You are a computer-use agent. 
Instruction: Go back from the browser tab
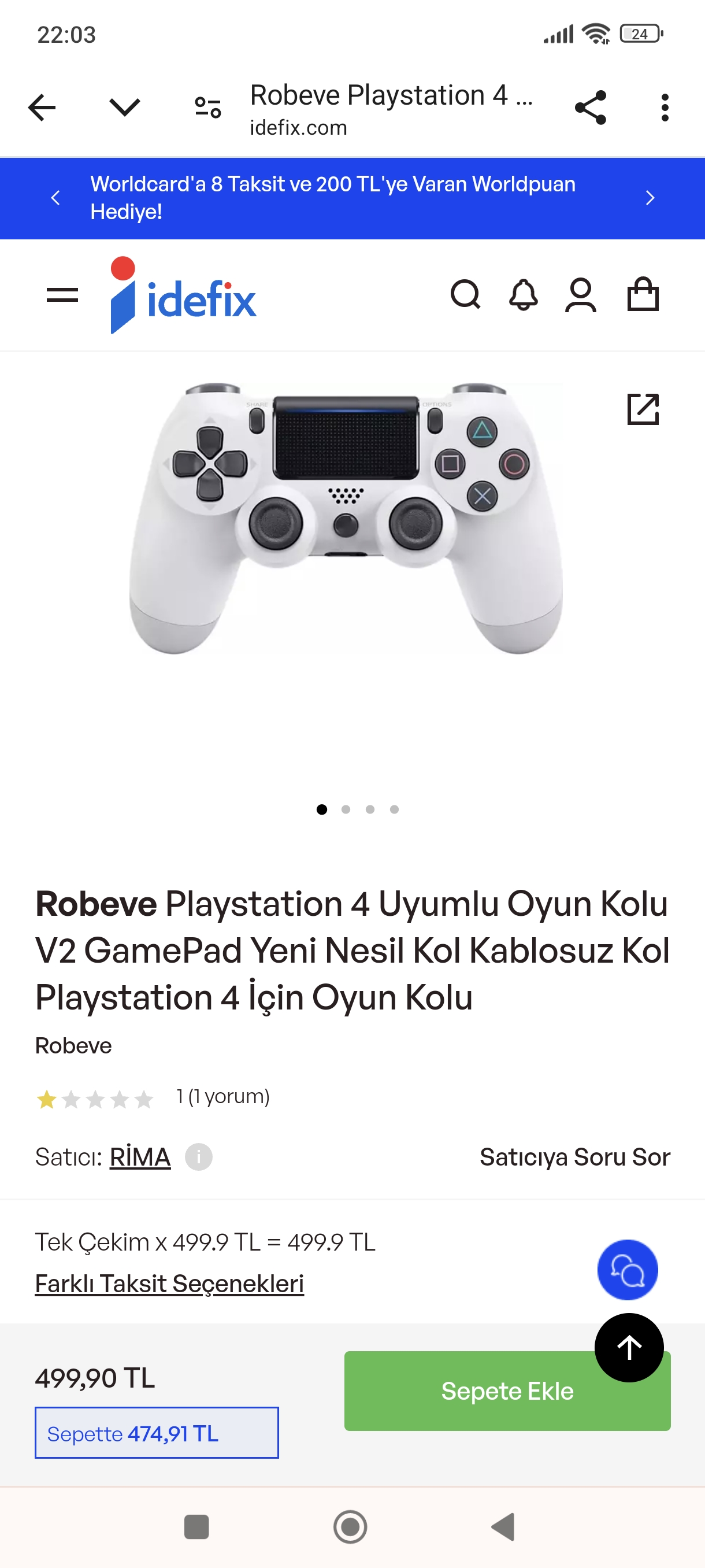42,108
